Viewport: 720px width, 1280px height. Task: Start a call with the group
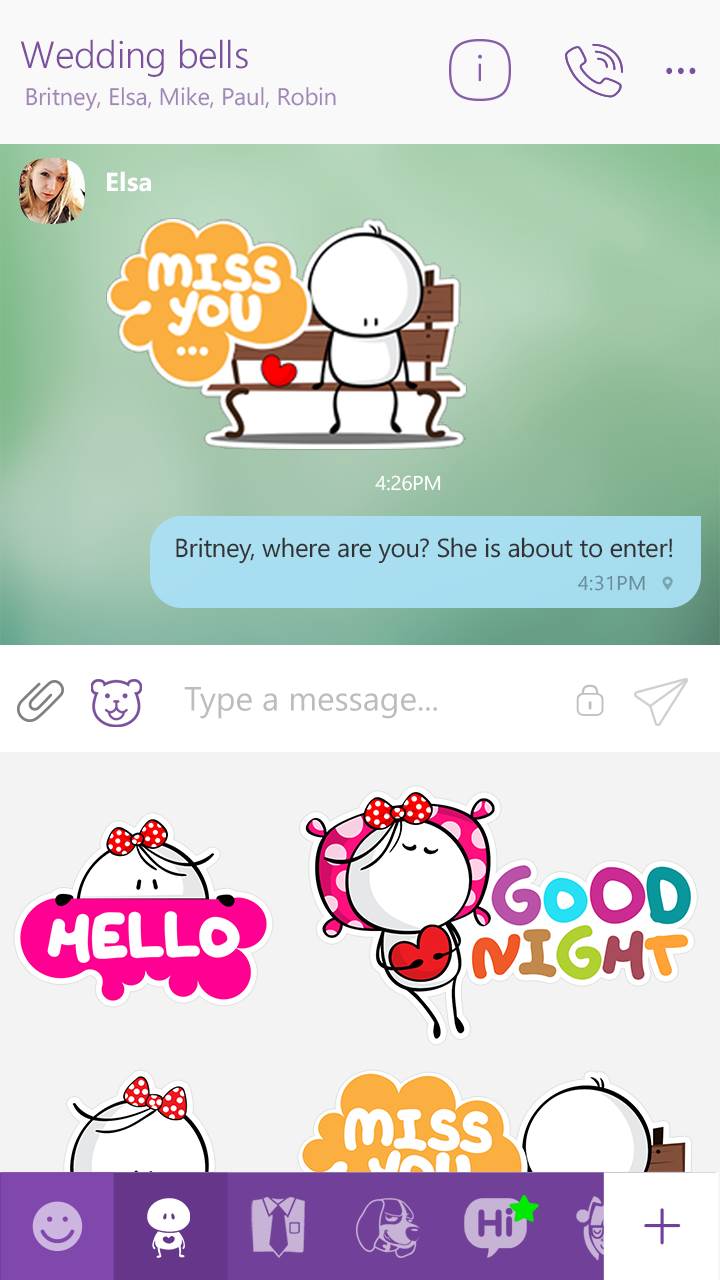tap(594, 70)
